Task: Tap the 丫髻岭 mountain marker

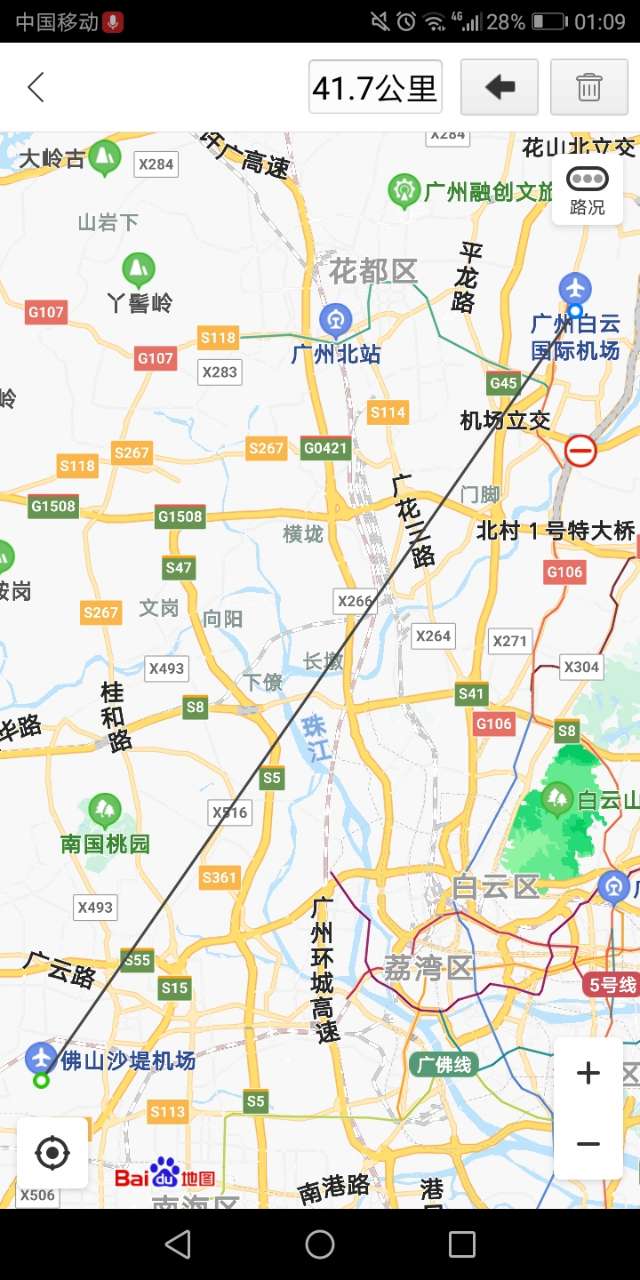Action: pos(138,270)
